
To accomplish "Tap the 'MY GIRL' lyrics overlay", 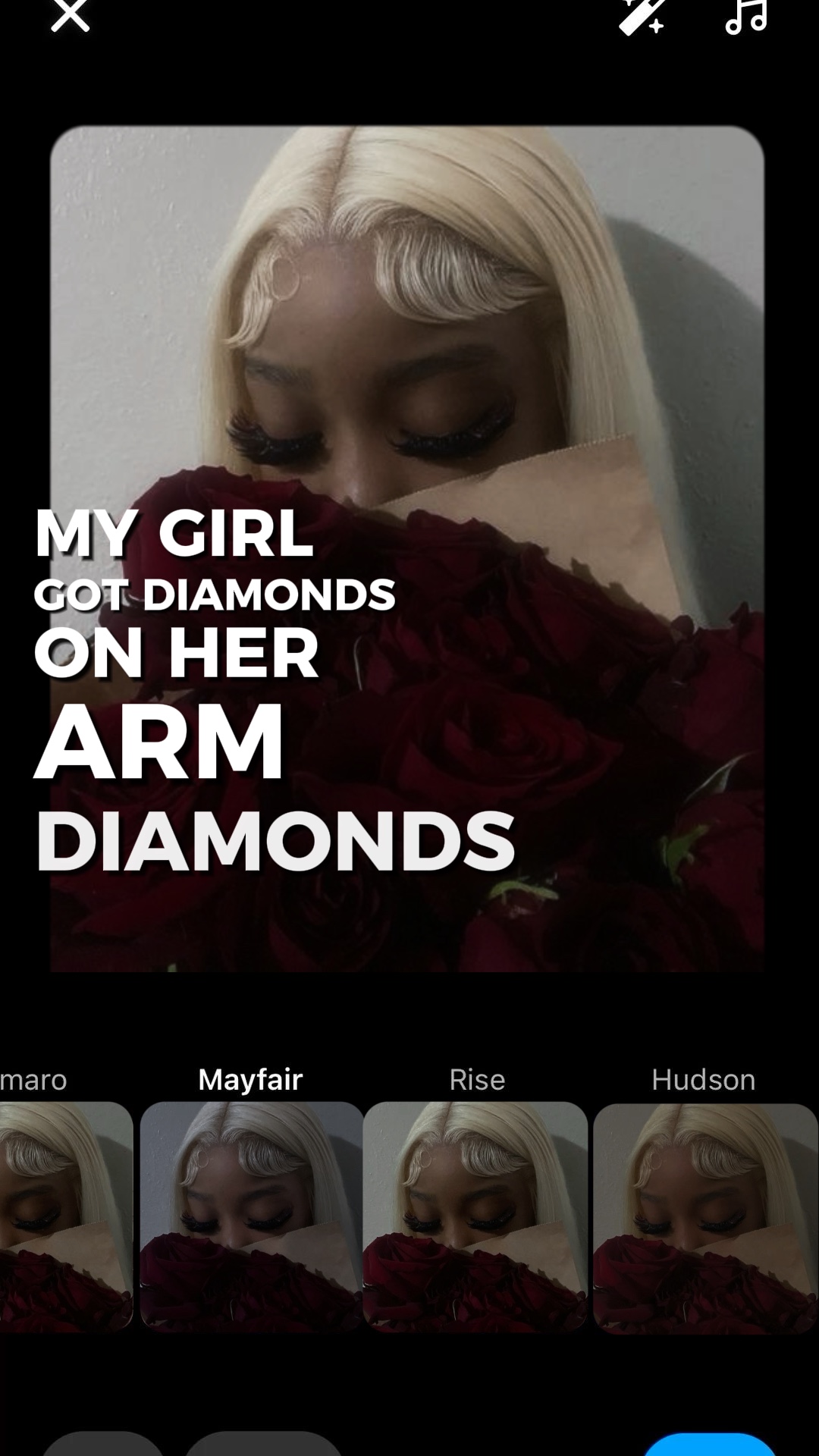I will tap(176, 535).
